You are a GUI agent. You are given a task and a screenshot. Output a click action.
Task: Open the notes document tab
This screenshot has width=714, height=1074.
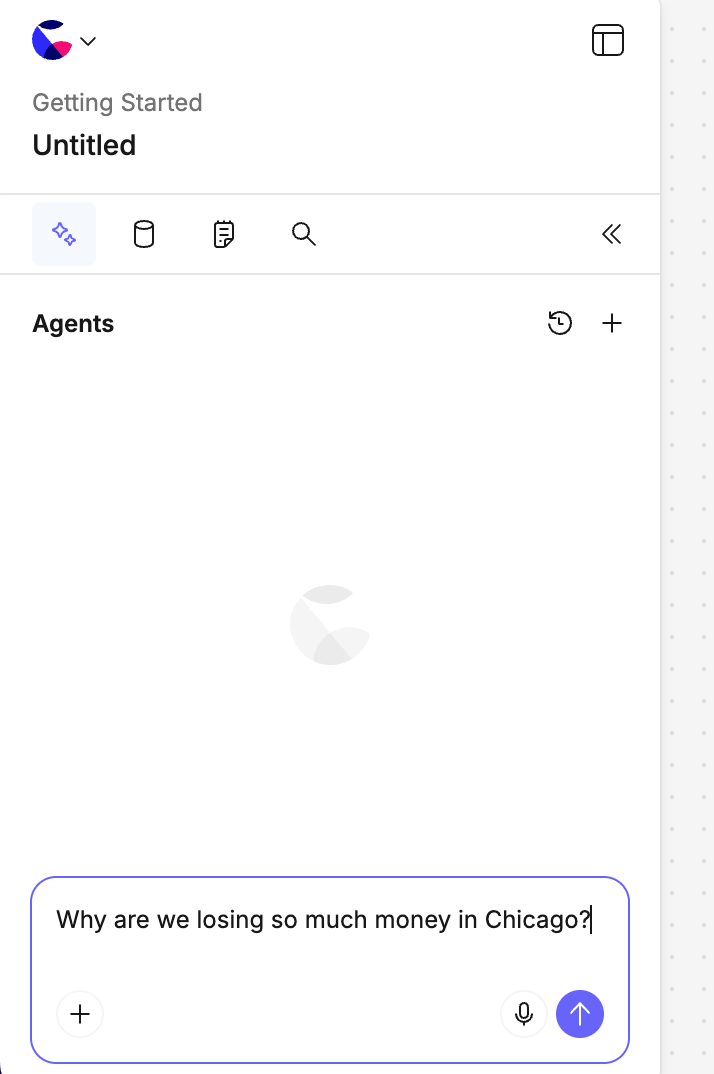(224, 234)
